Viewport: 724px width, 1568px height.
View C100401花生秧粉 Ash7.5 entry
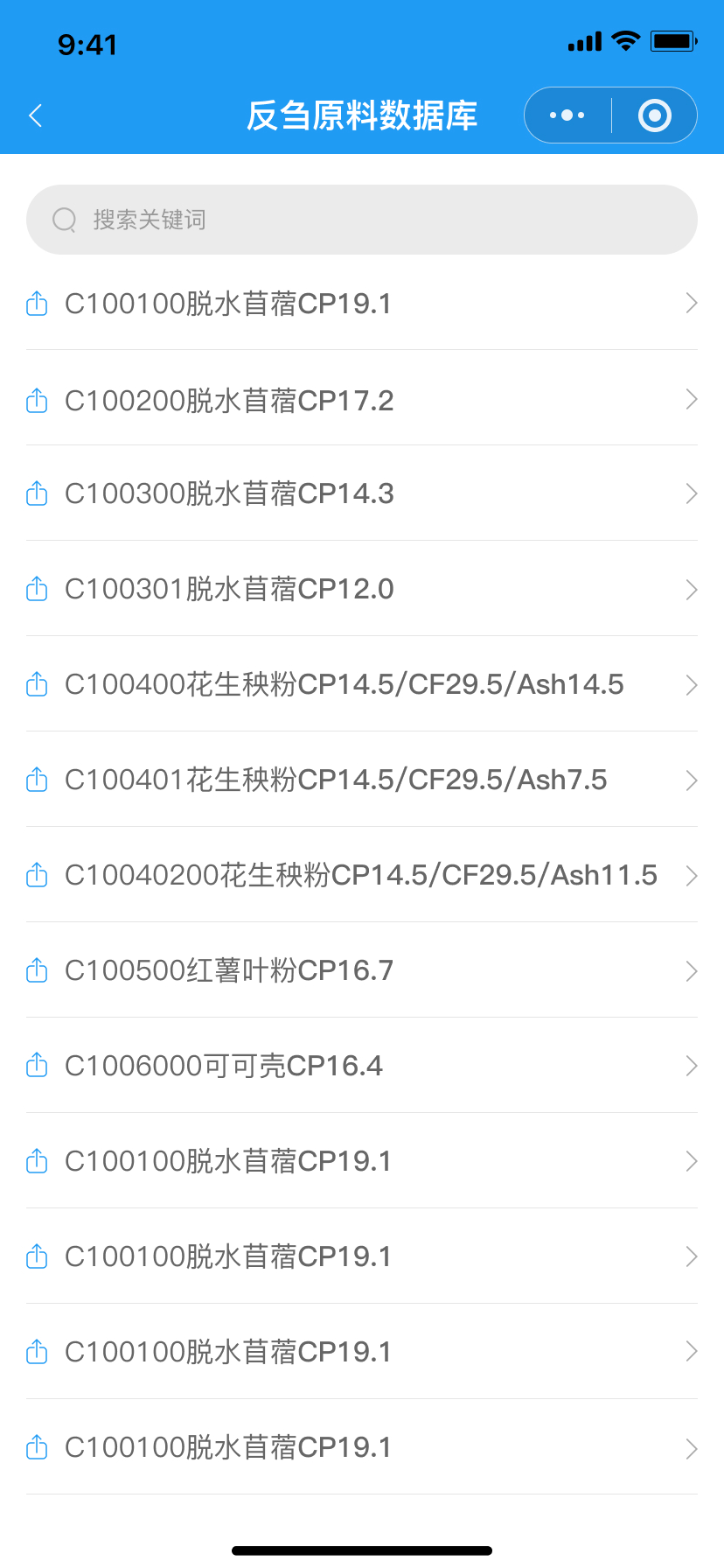[362, 780]
